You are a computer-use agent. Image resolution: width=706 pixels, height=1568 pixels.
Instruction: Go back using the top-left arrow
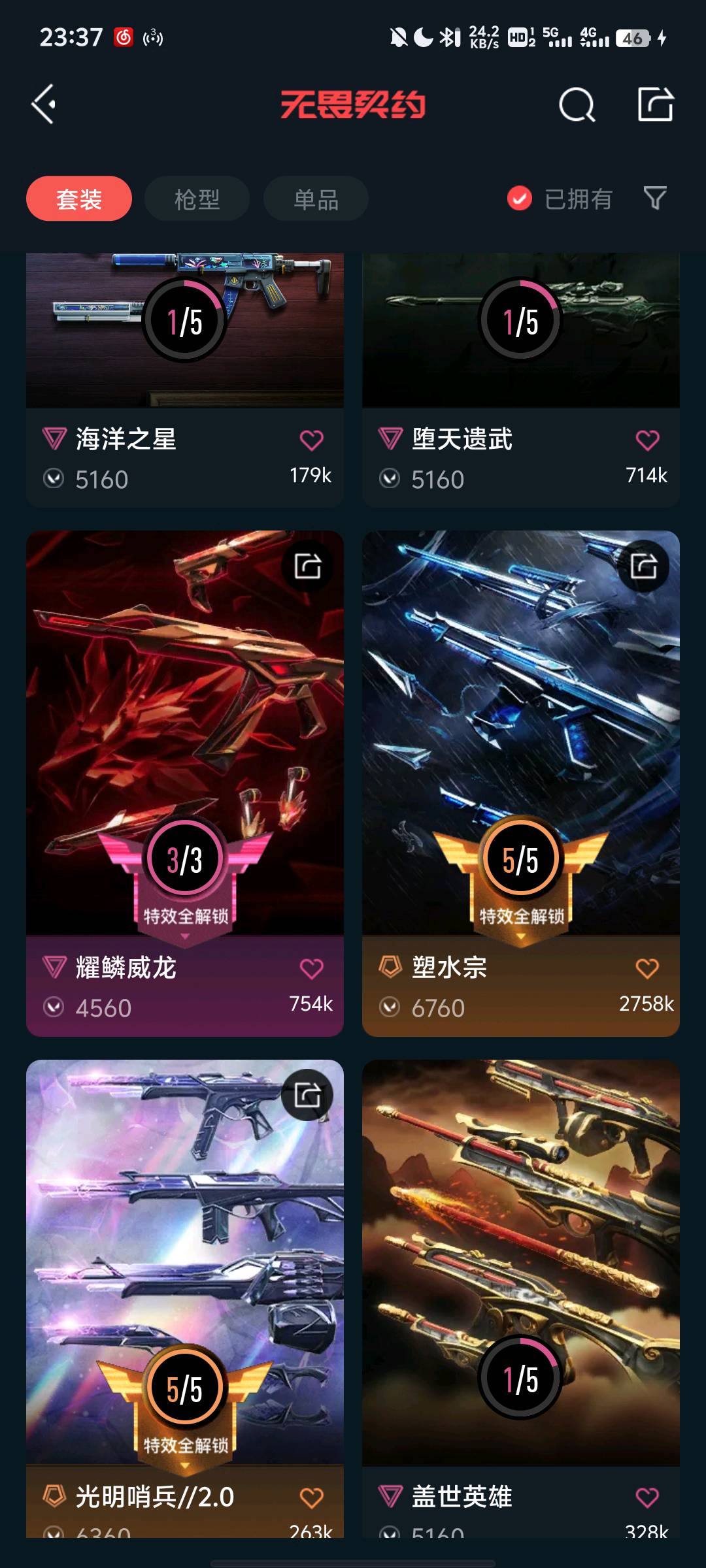(44, 105)
